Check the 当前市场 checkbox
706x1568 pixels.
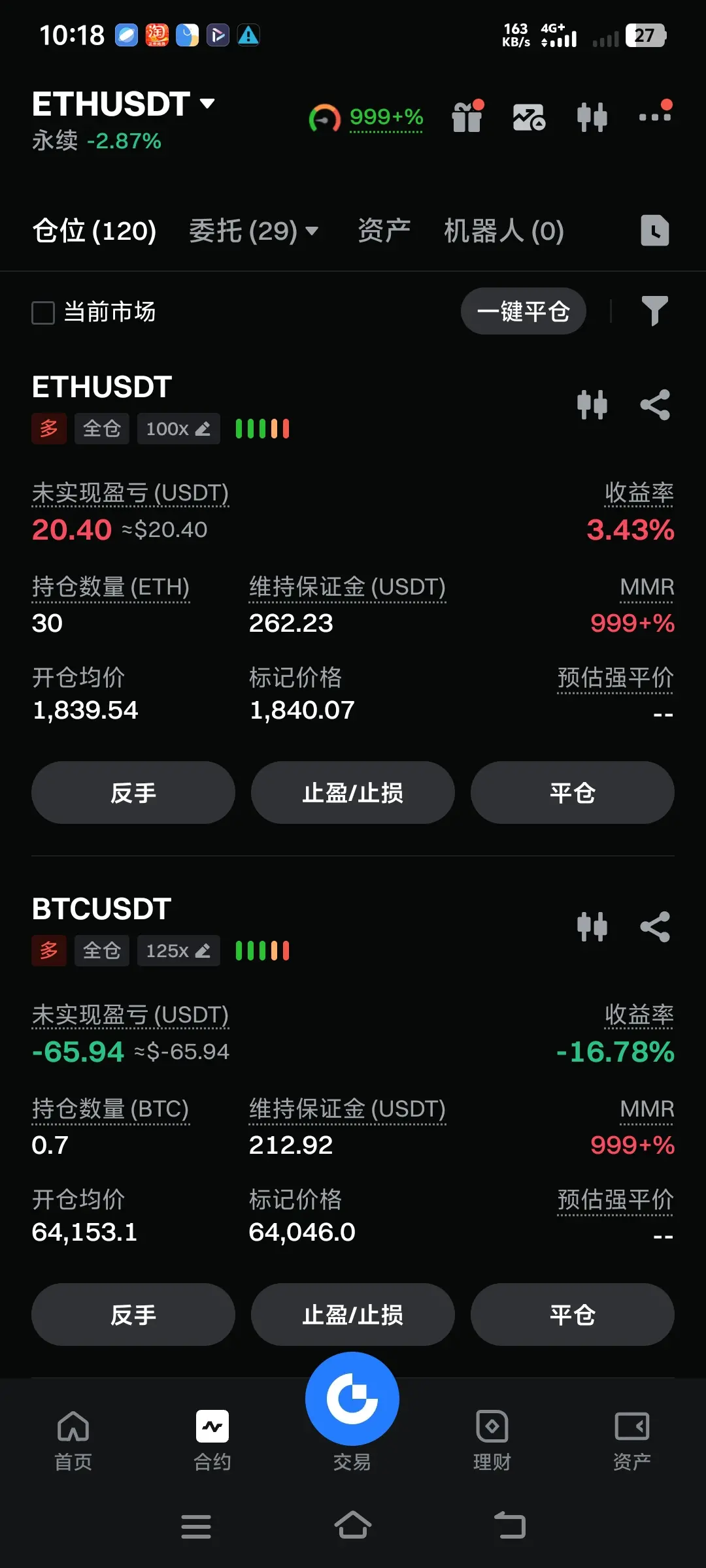[x=43, y=312]
